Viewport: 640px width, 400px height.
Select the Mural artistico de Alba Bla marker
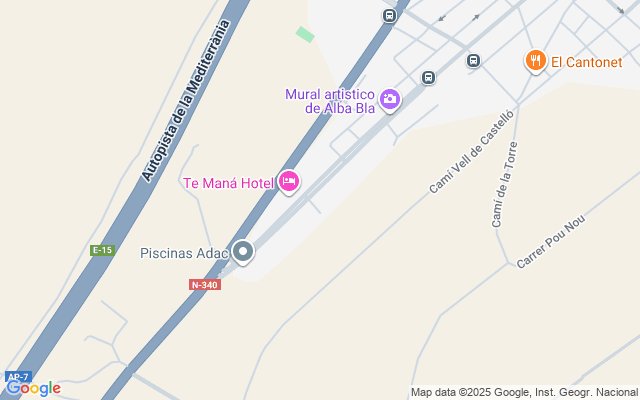coord(389,100)
